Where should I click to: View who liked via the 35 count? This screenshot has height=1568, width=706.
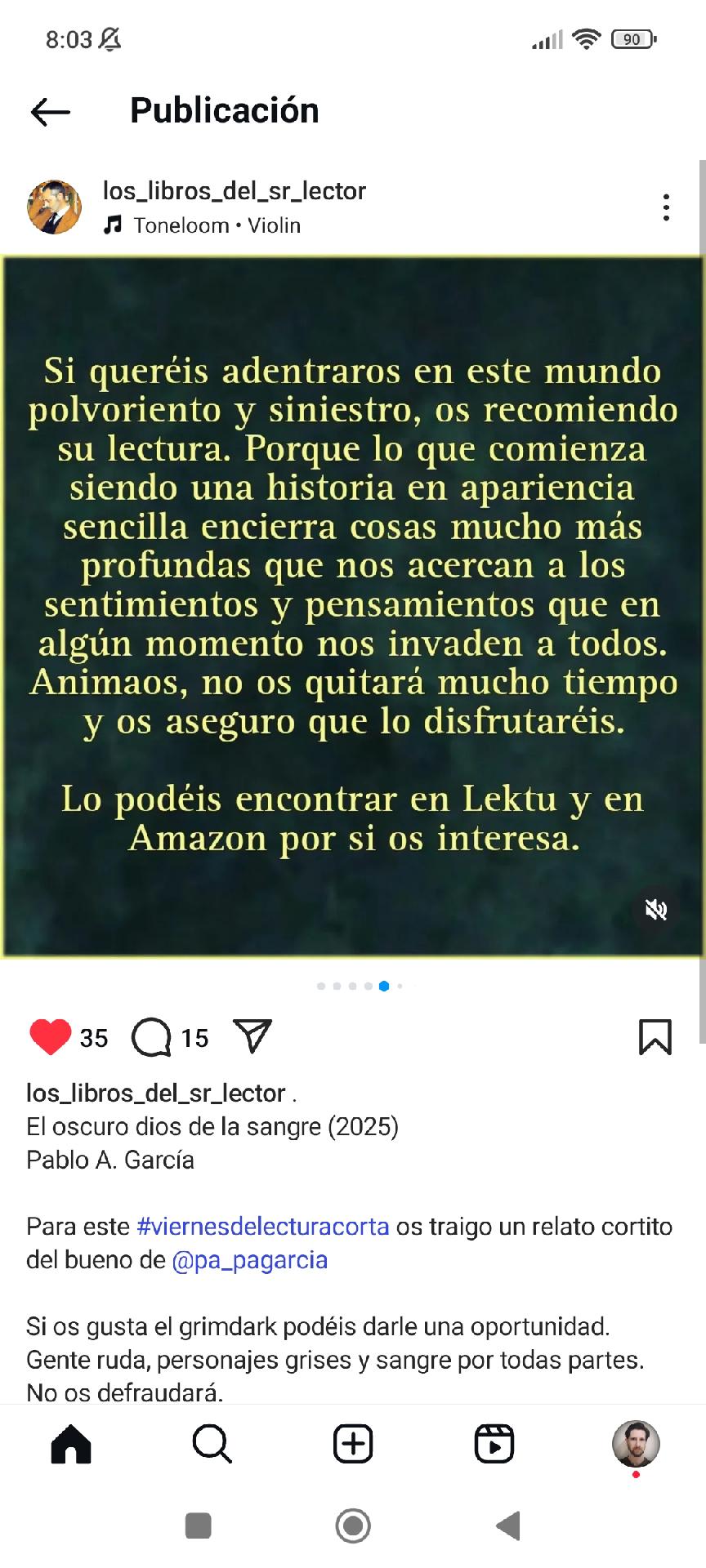coord(94,1038)
